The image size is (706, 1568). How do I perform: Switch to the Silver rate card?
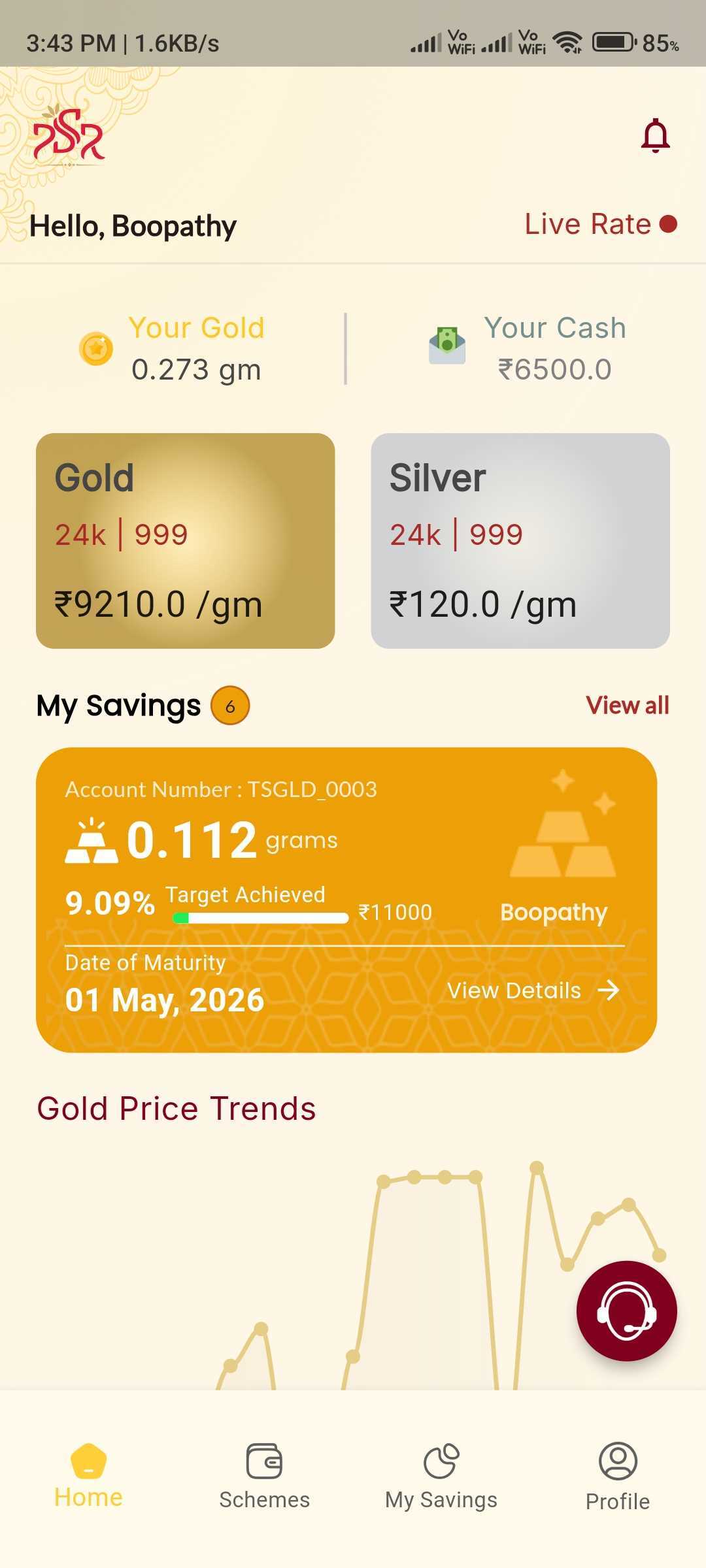point(520,540)
